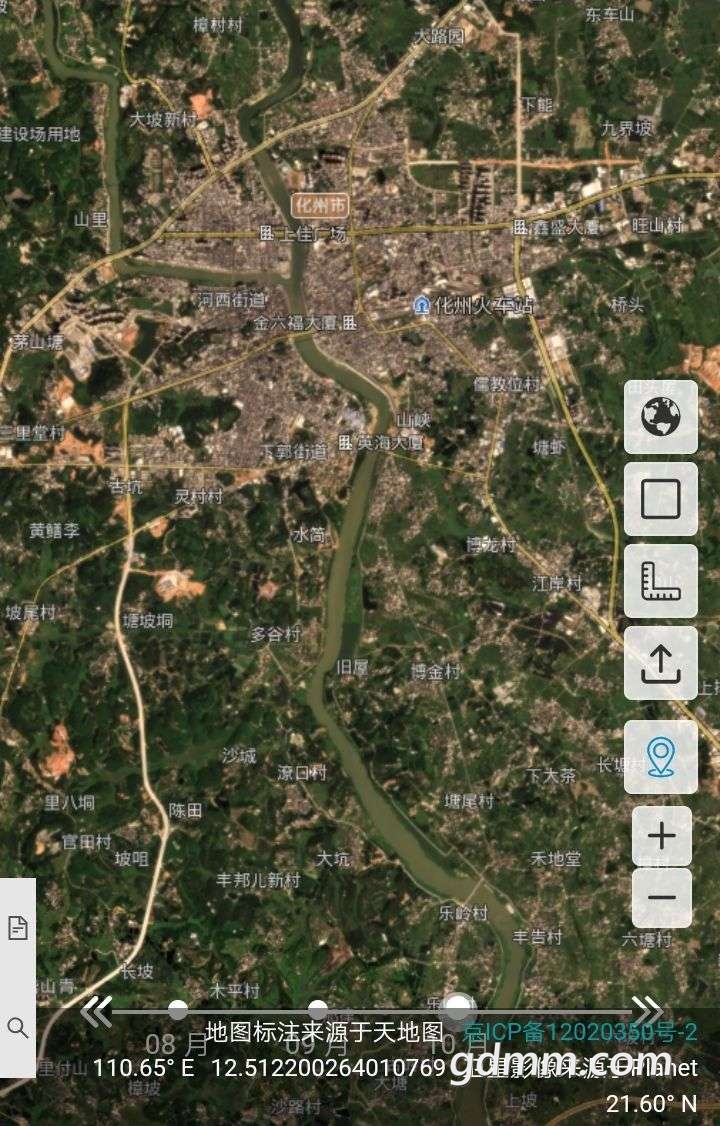
Task: Switch map layer with the globe button
Action: point(660,416)
